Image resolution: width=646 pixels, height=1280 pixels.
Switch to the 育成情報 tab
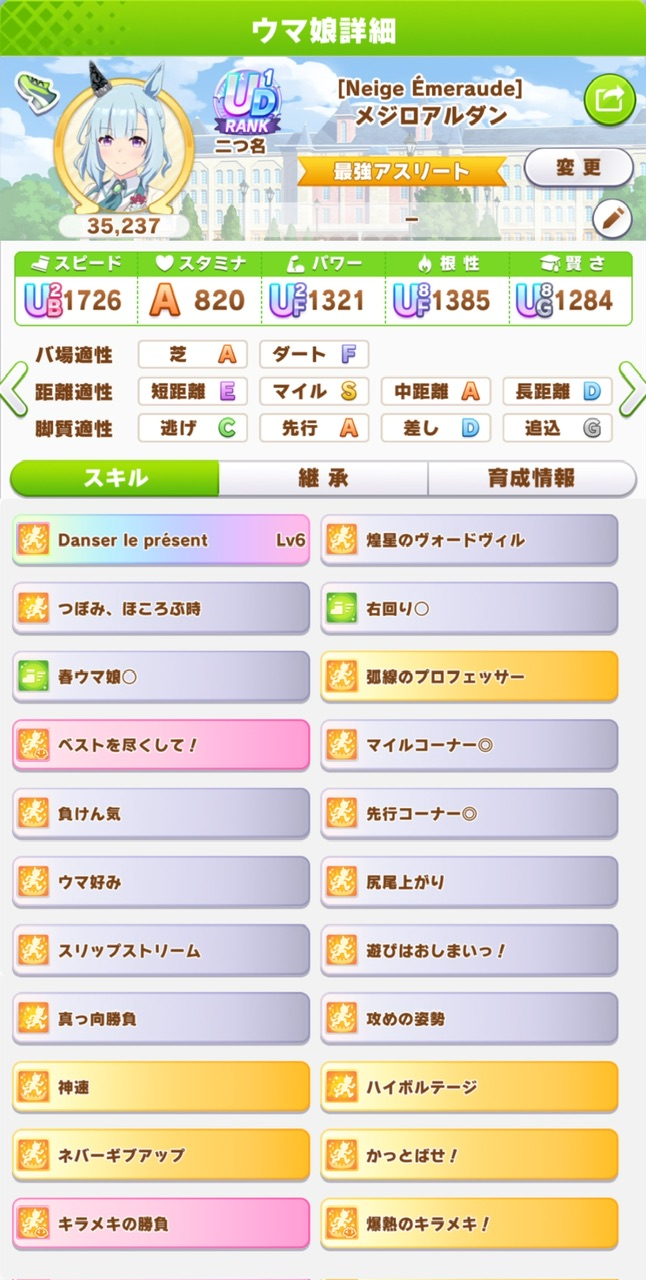[x=531, y=479]
